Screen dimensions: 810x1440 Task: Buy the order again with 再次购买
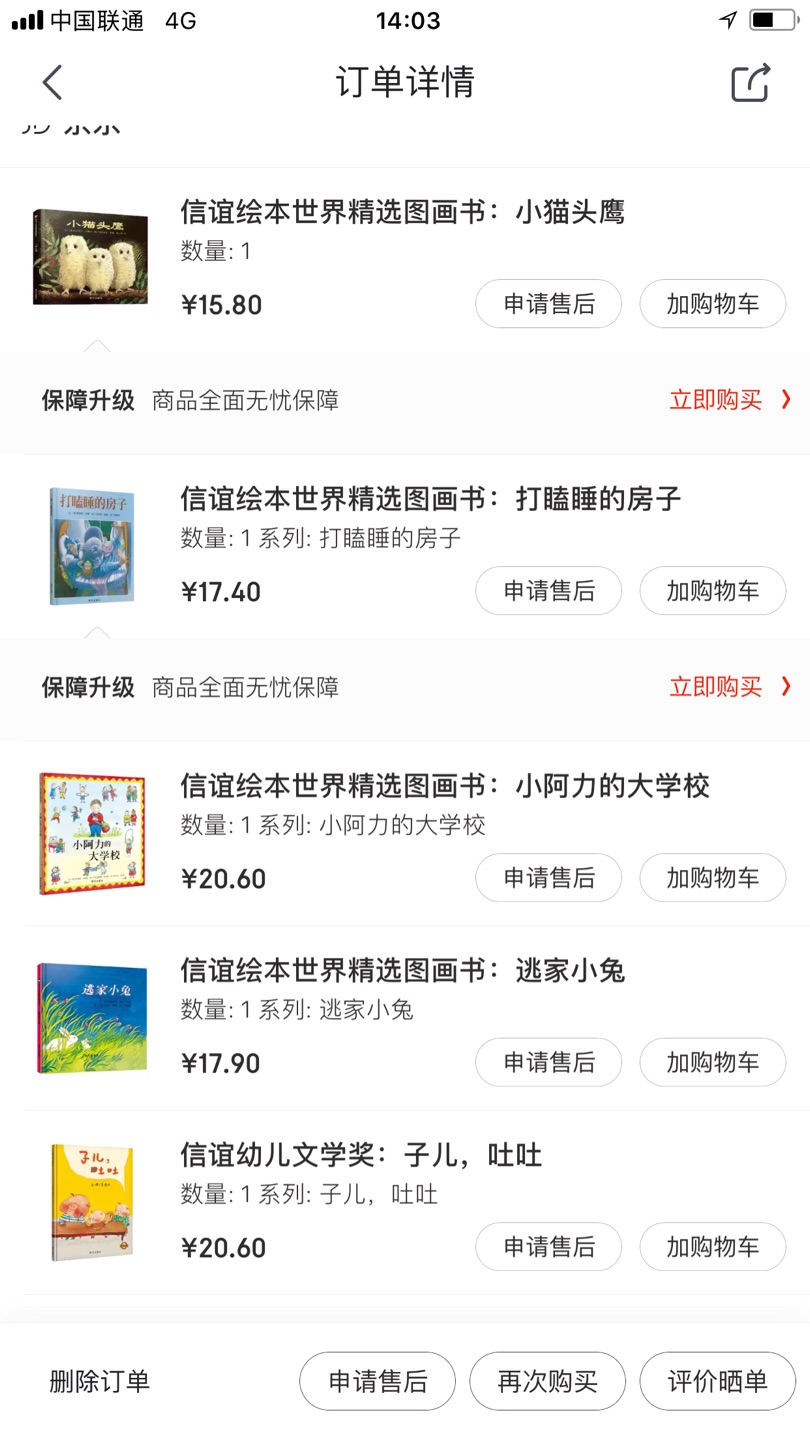coord(547,1382)
